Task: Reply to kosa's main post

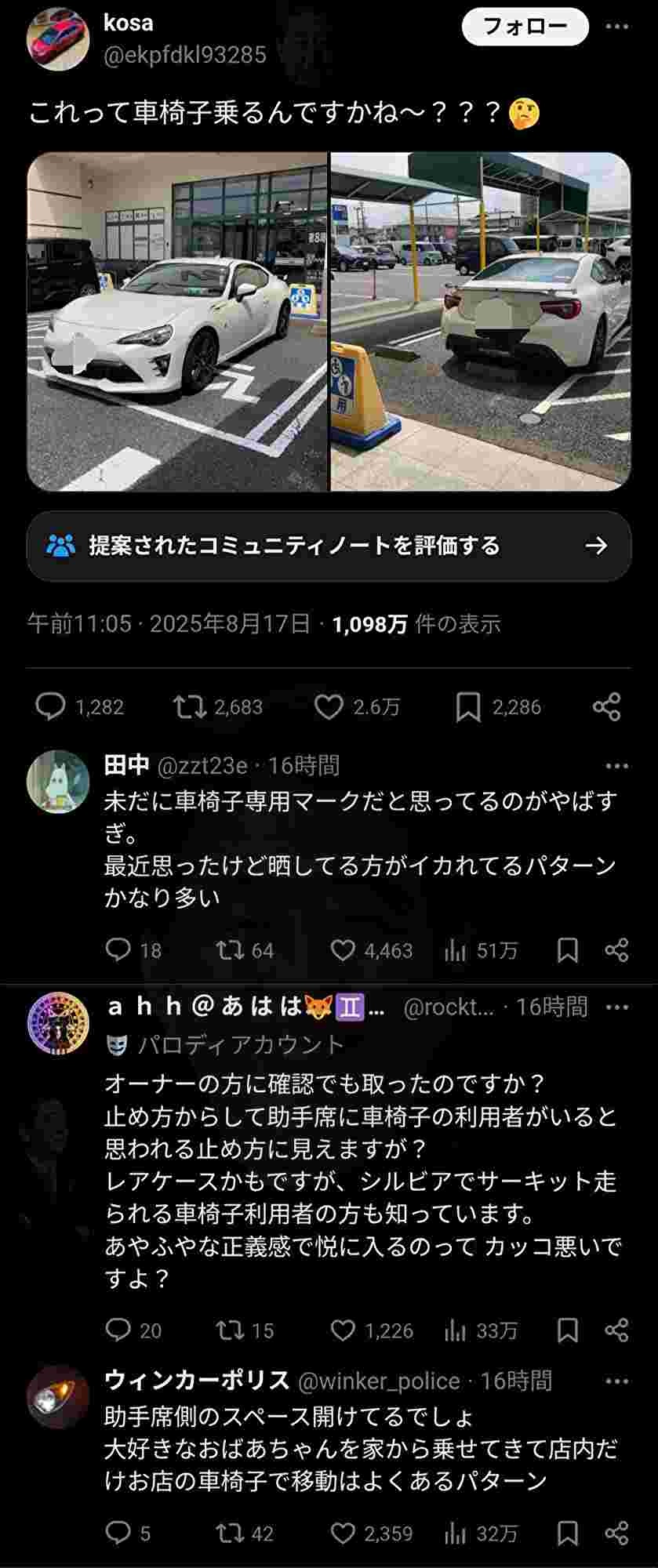Action: [51, 707]
